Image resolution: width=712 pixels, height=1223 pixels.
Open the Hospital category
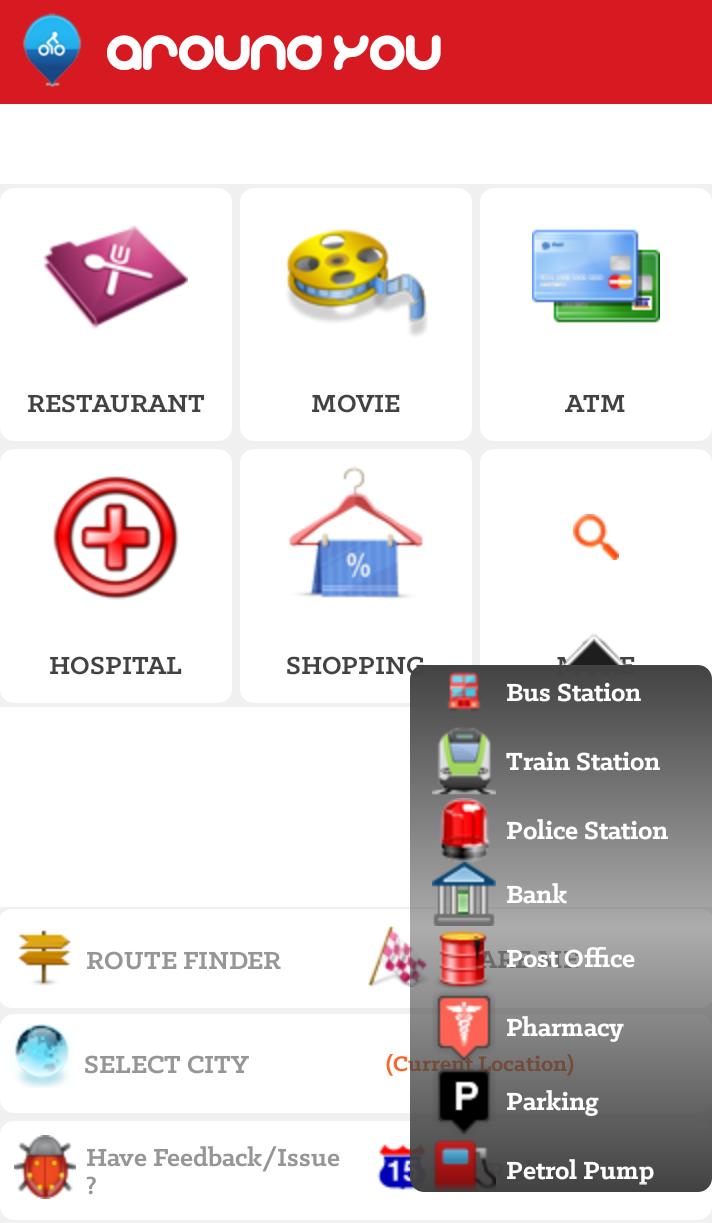coord(116,575)
